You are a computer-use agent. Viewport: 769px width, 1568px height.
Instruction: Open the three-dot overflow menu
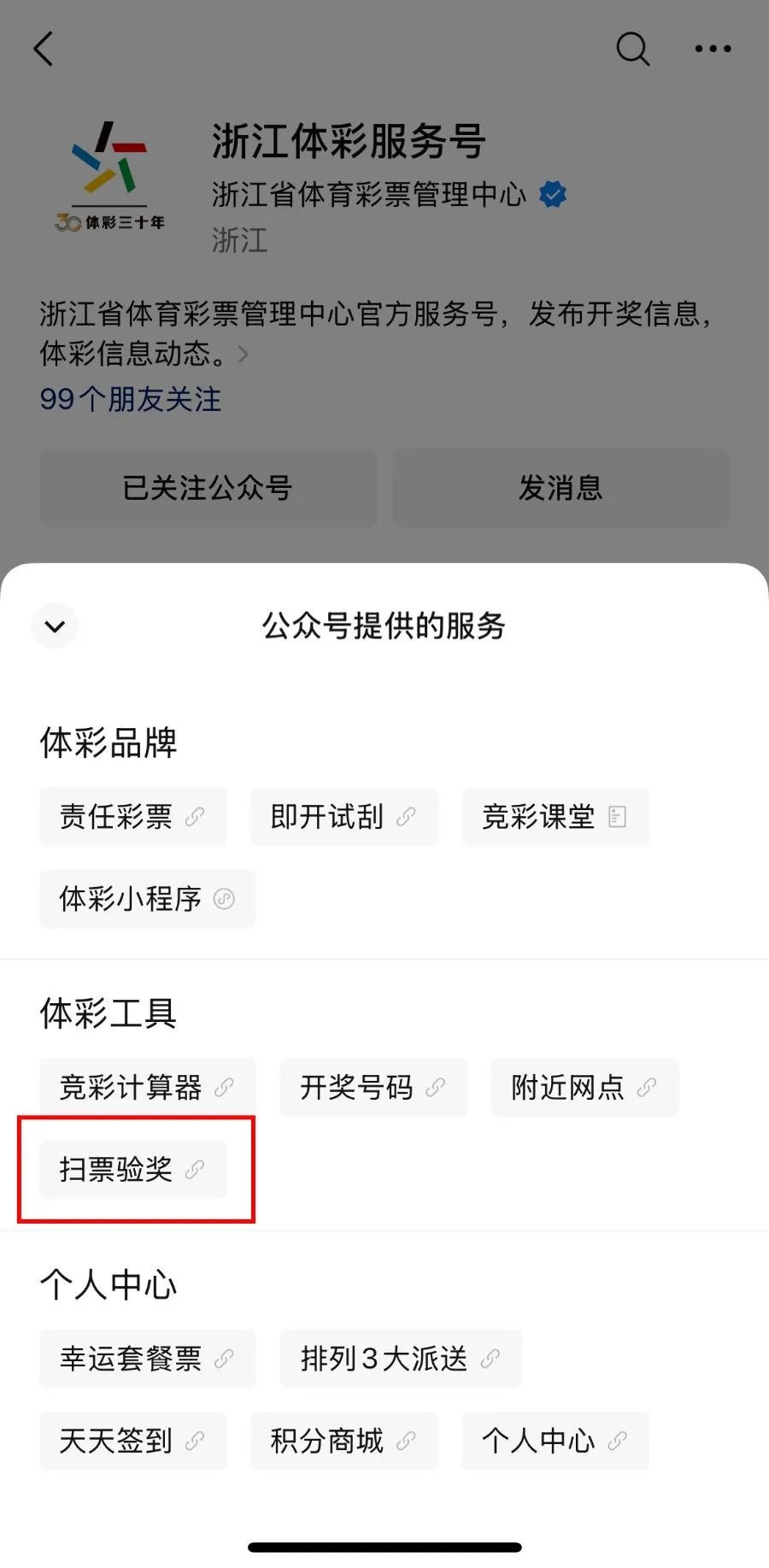(713, 49)
